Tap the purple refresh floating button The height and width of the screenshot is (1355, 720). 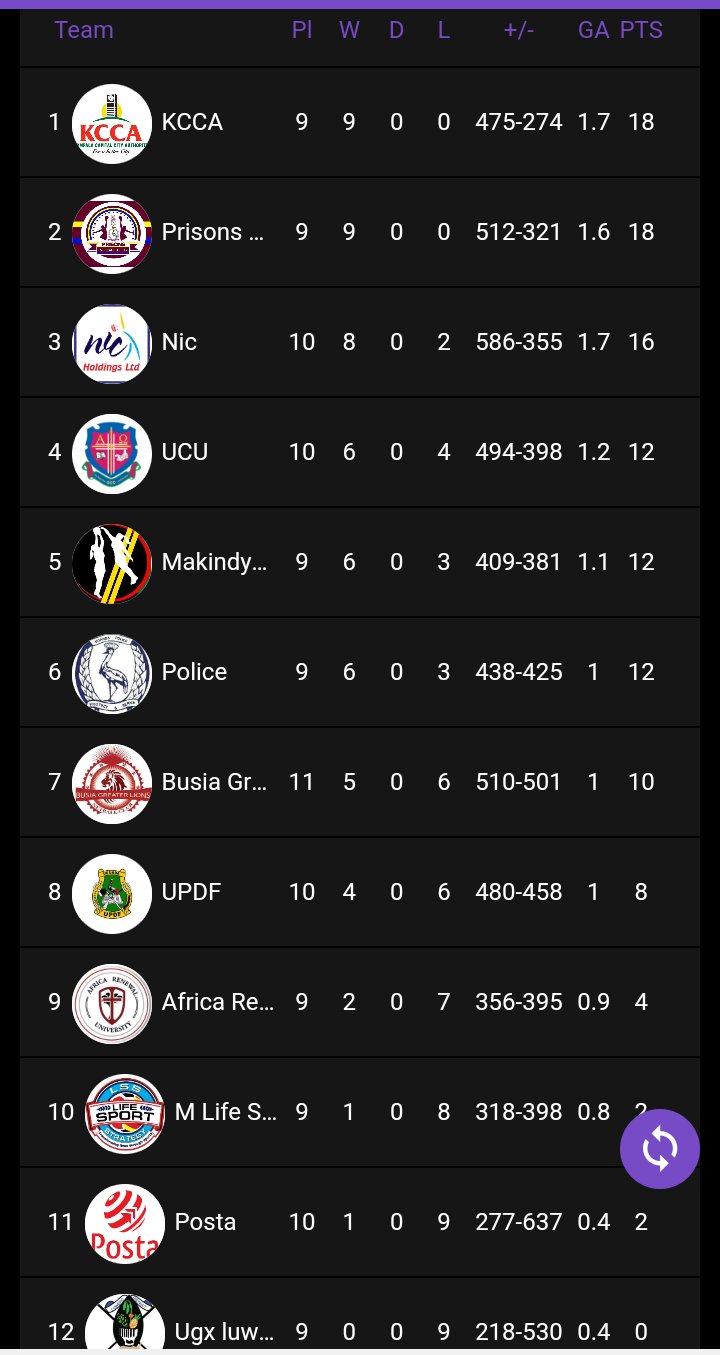660,1149
